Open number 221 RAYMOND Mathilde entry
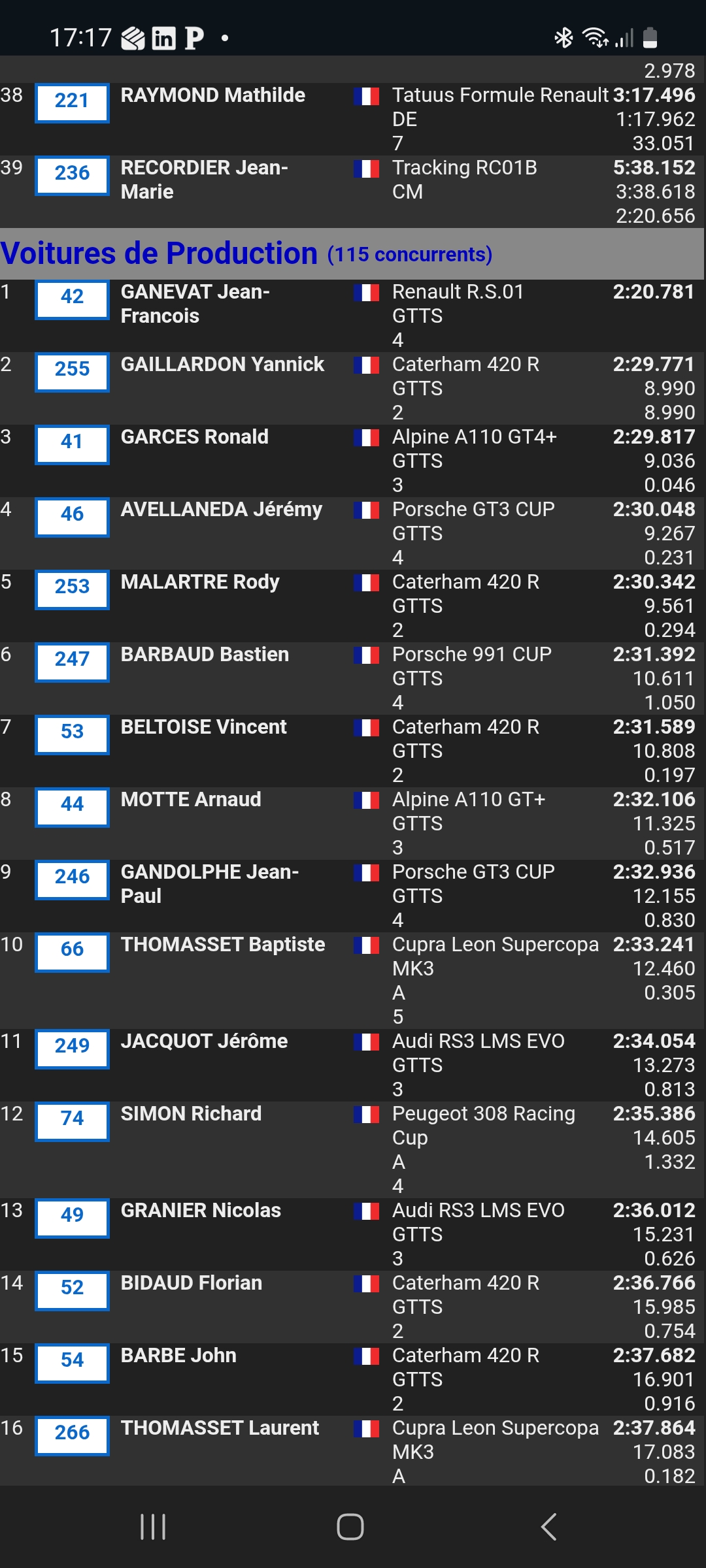The height and width of the screenshot is (1568, 706). coord(72,101)
